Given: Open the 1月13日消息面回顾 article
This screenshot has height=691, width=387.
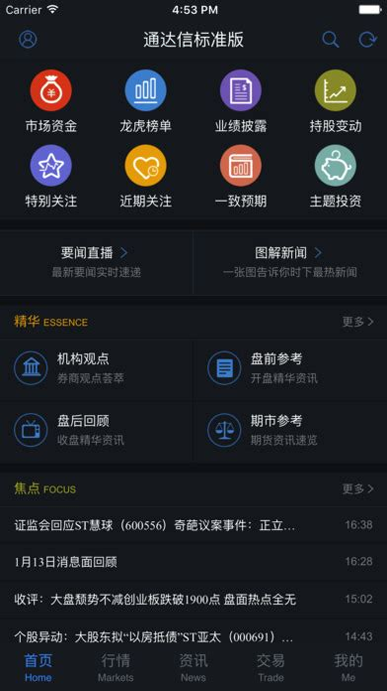Looking at the screenshot, I should pyautogui.click(x=194, y=562).
